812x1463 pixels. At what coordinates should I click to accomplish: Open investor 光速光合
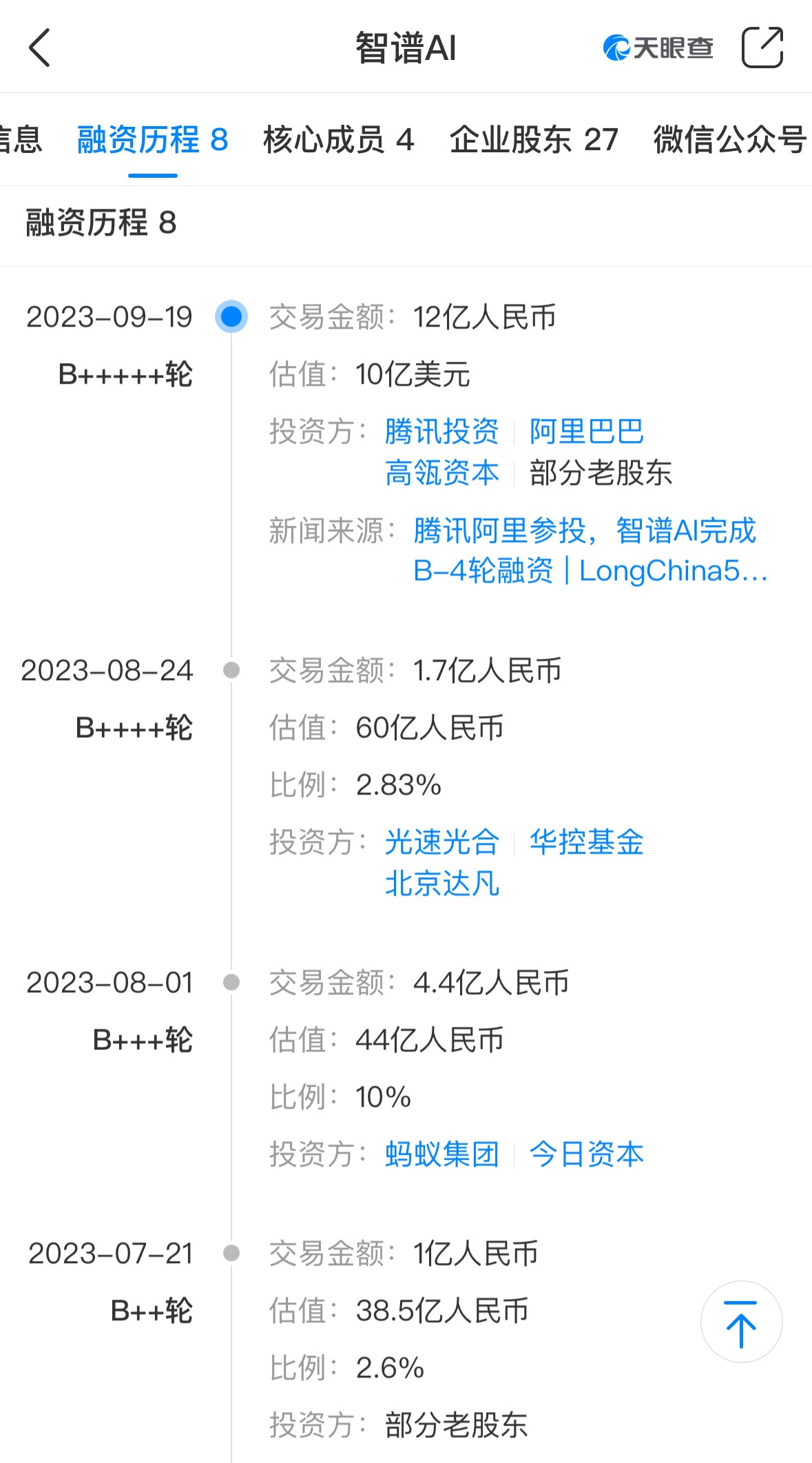click(442, 842)
